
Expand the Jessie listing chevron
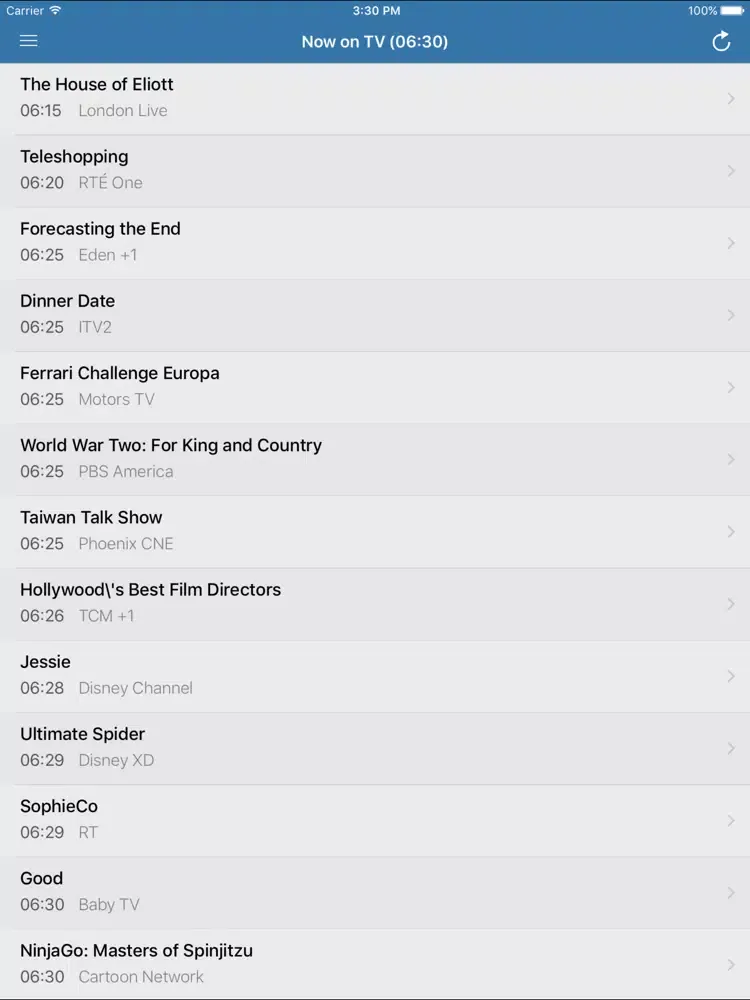[732, 676]
